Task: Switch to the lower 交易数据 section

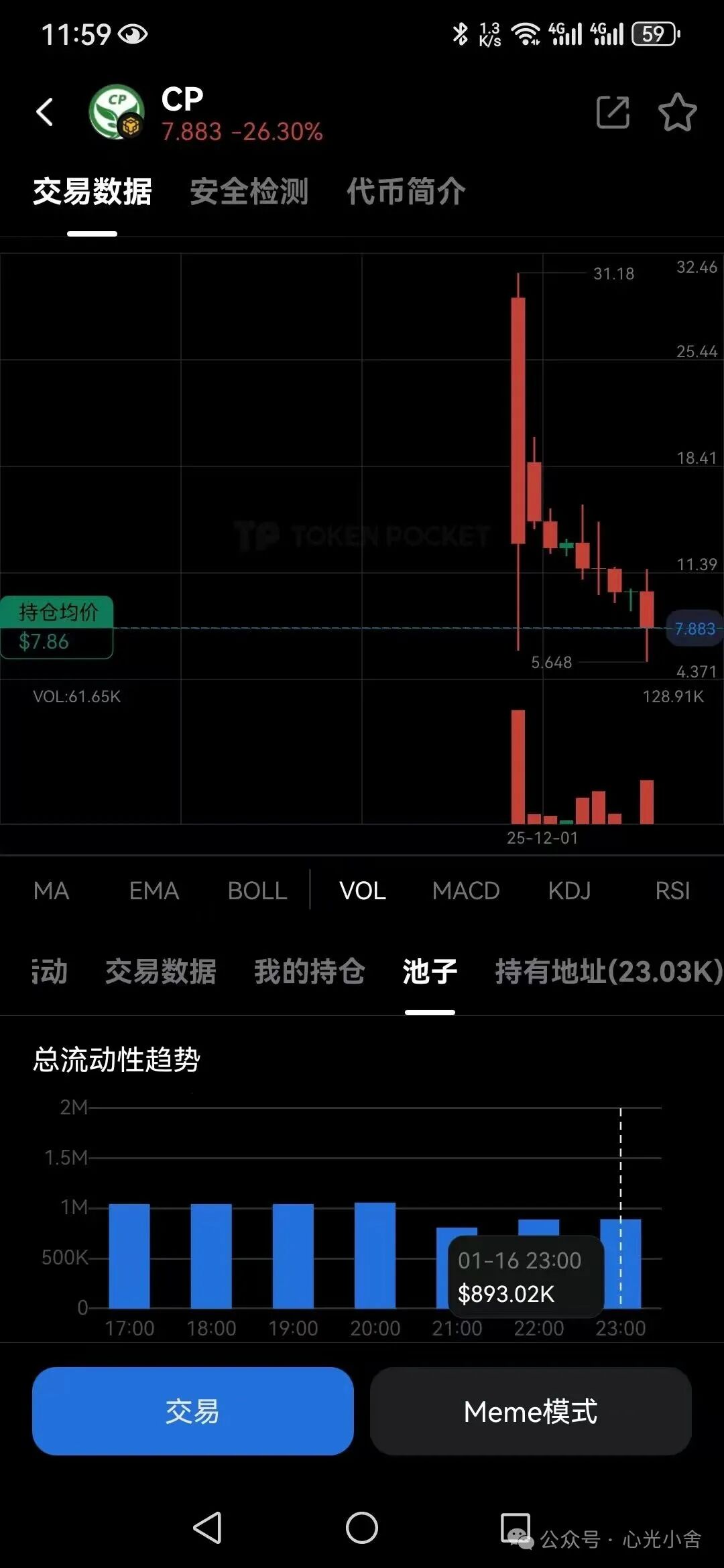Action: tap(161, 971)
